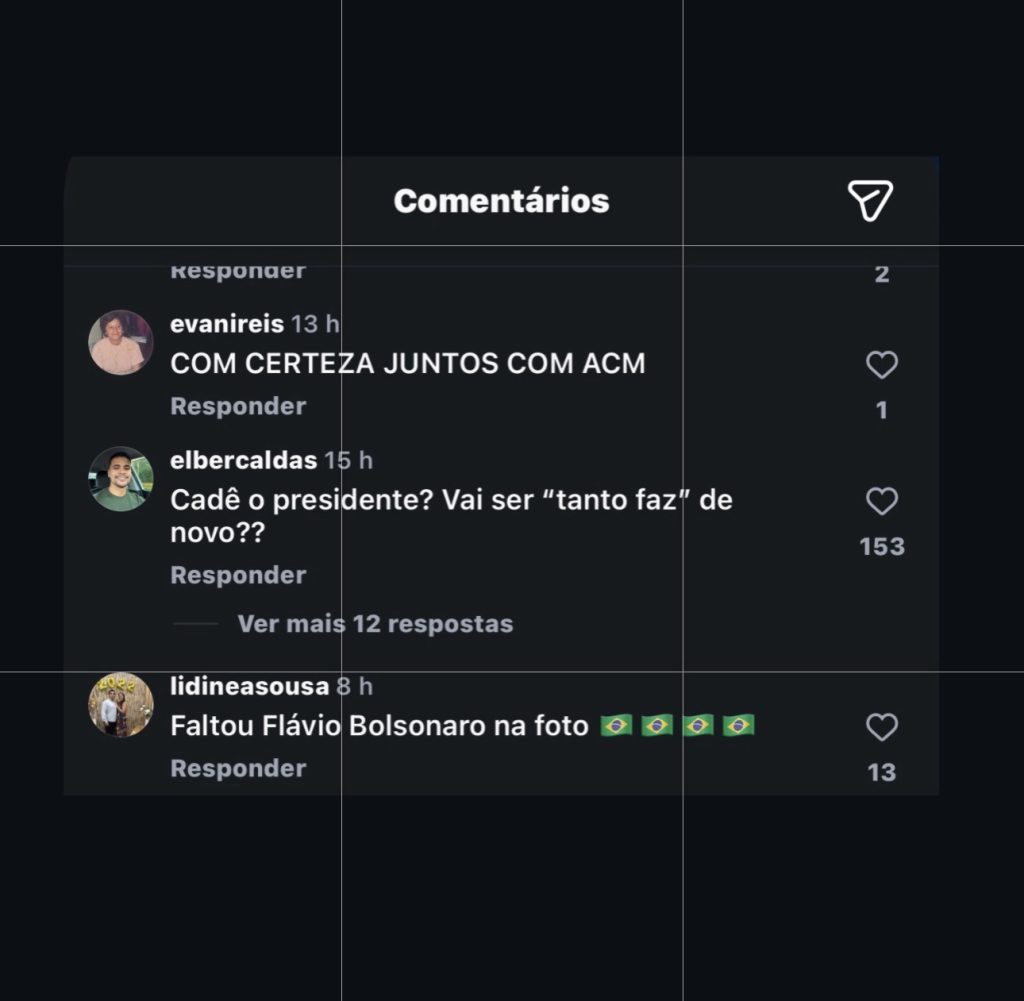1024x1001 pixels.
Task: Like lidineasousa's comment about Flávio Bolsonaro
Action: coord(881,727)
